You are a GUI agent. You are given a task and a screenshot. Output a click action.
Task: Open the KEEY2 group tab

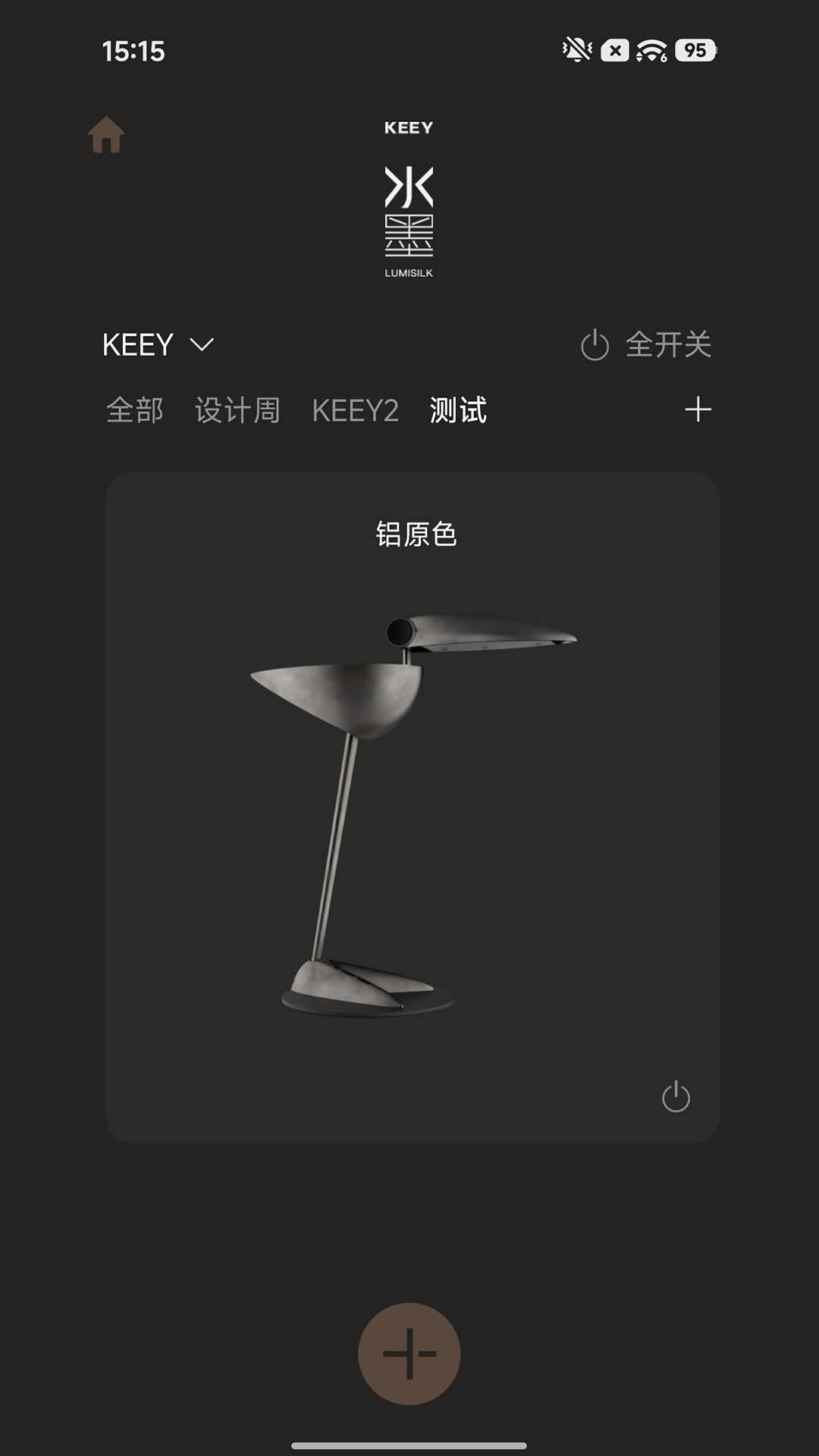point(356,410)
